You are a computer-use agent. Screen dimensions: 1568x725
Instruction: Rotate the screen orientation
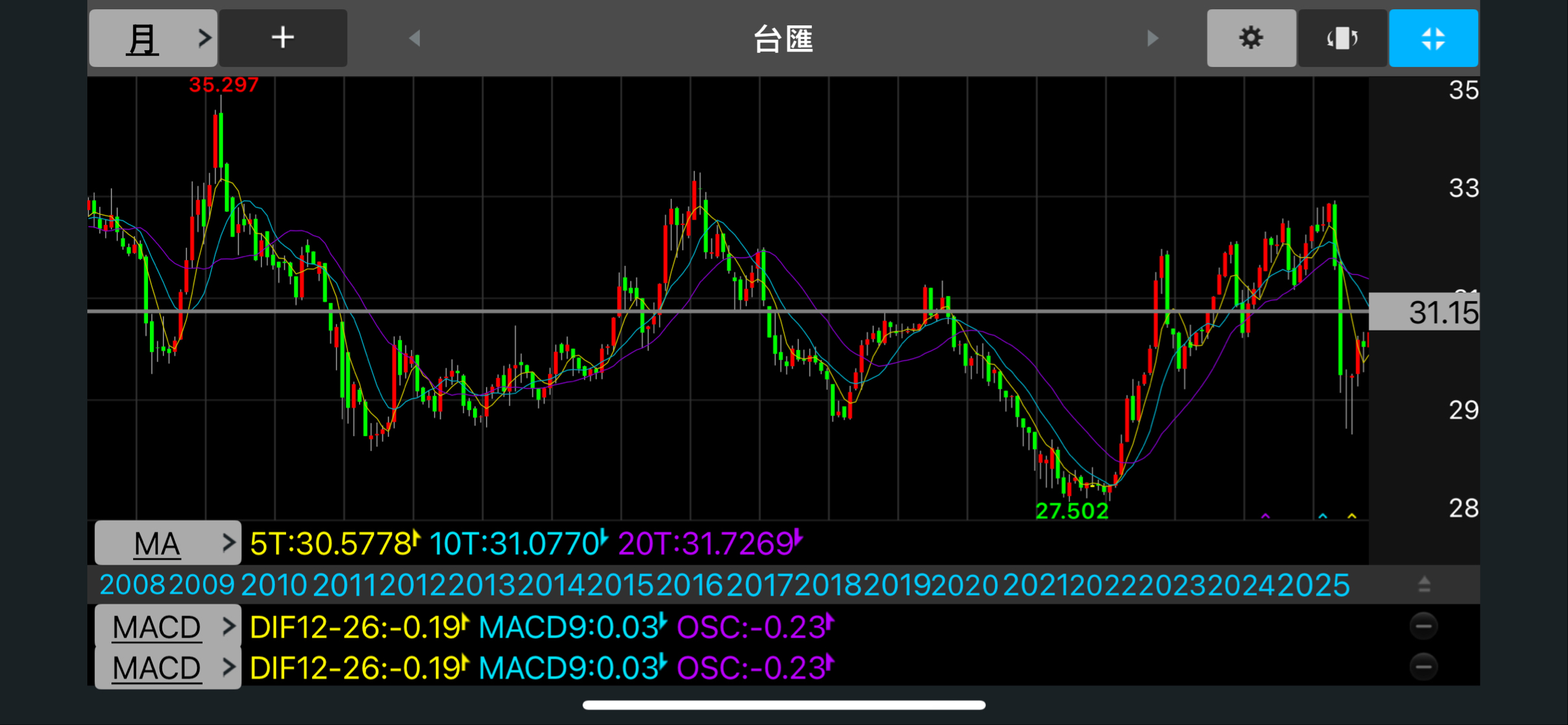1343,38
